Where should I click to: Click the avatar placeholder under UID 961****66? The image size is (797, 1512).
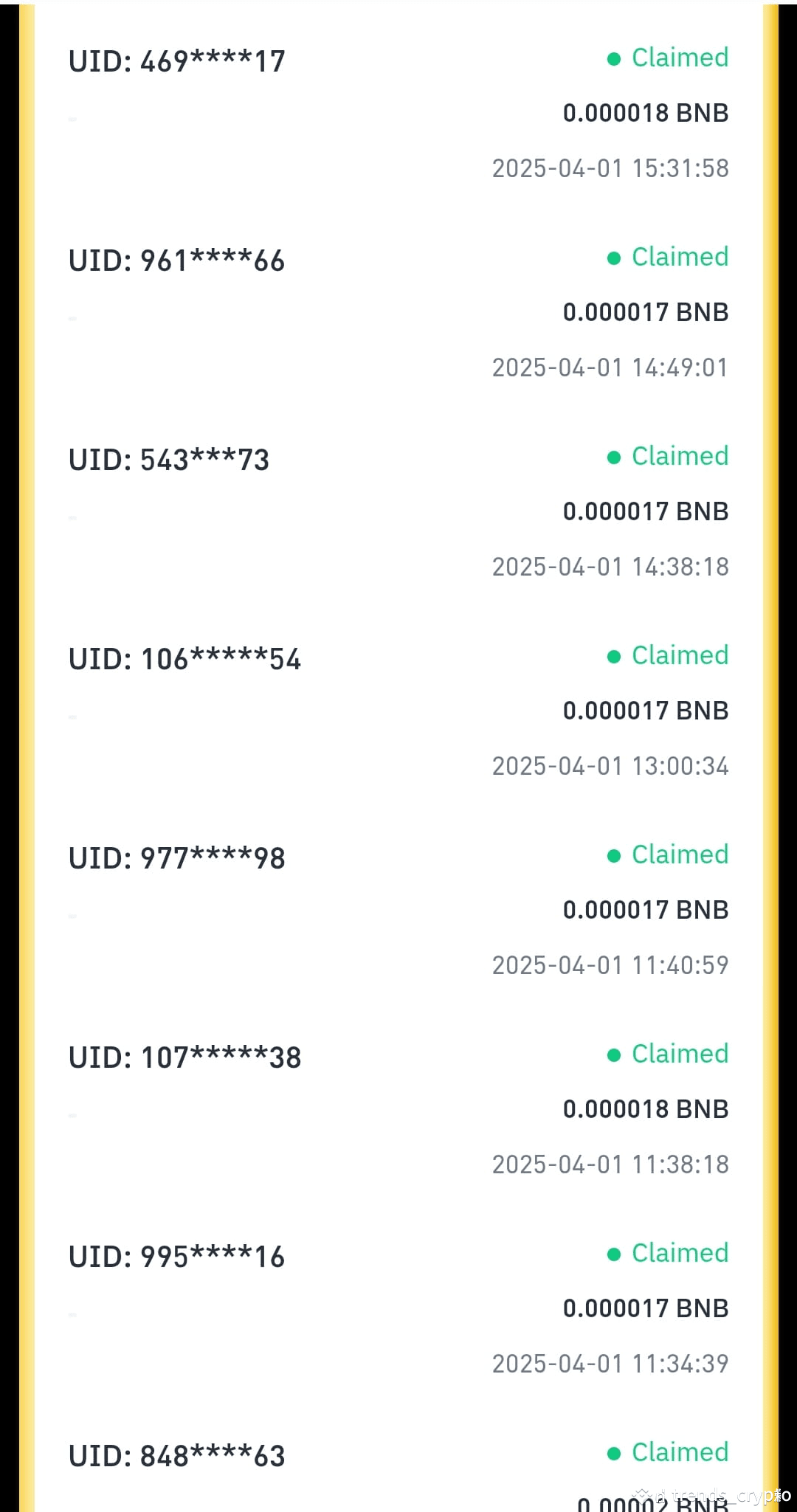[72, 317]
